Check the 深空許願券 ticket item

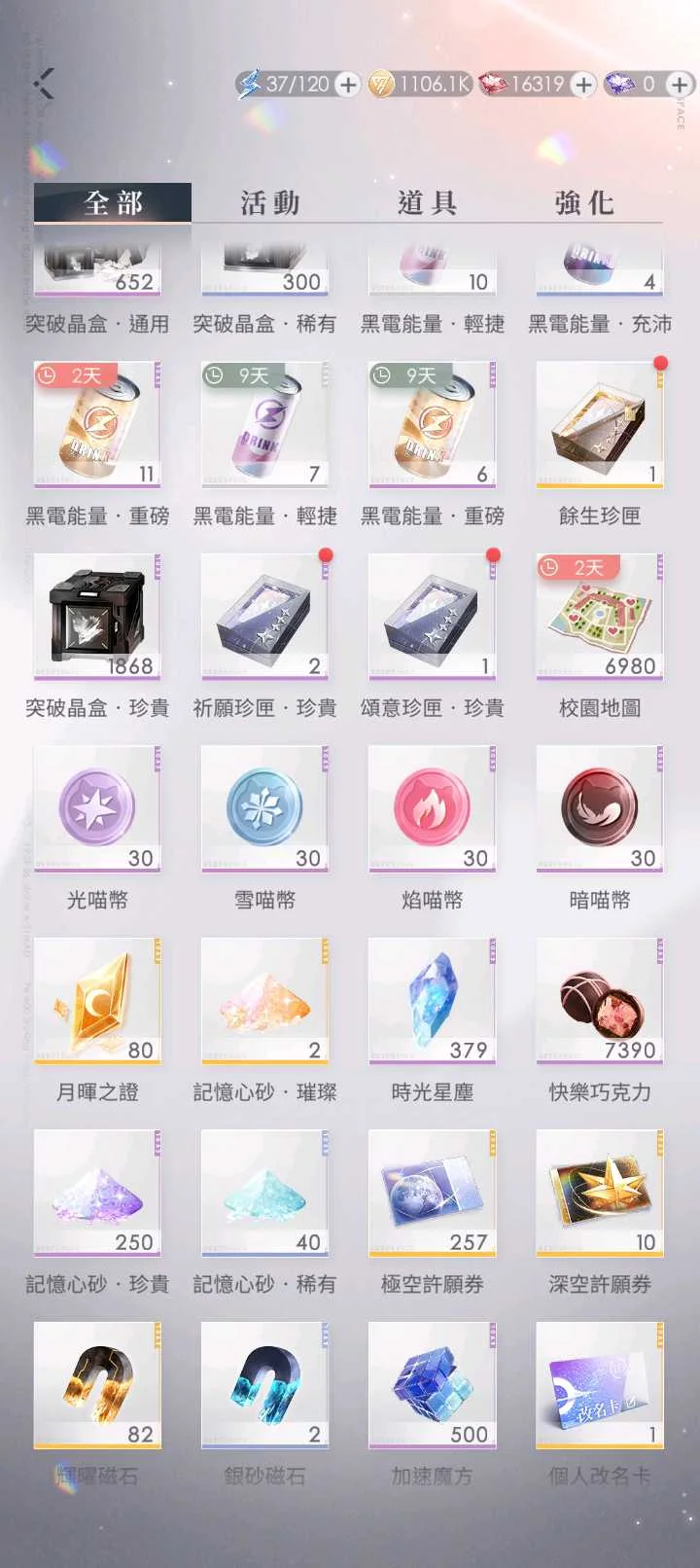tap(599, 1193)
